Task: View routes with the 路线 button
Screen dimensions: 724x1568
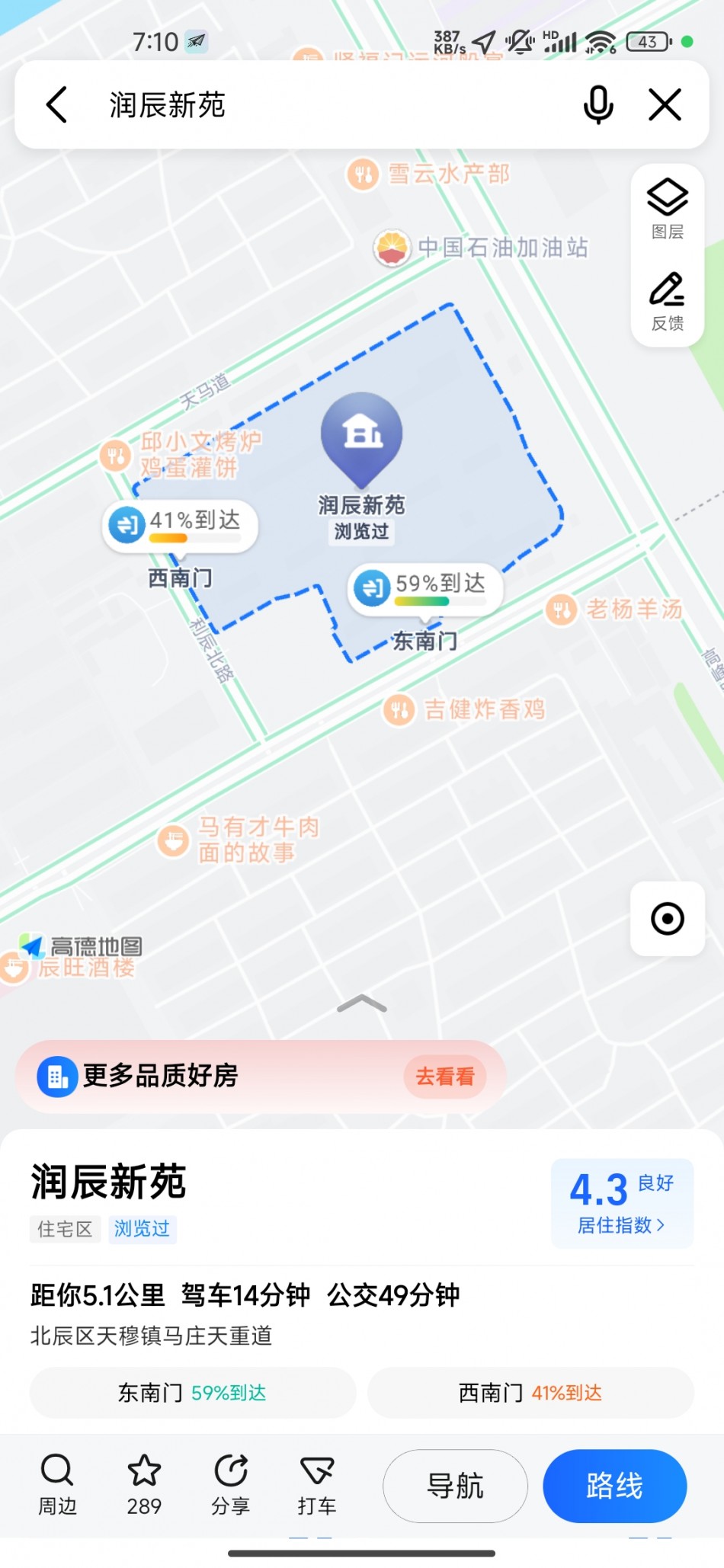Action: pyautogui.click(x=614, y=1486)
